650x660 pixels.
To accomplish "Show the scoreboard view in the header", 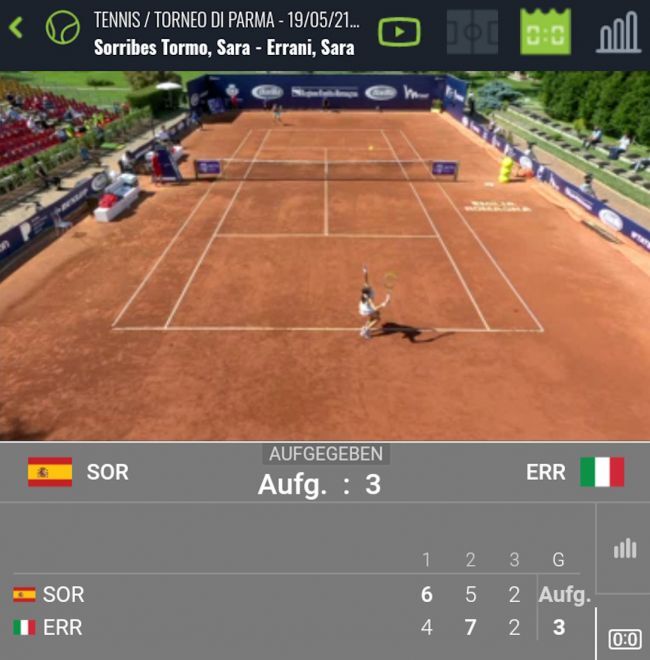I will click(545, 32).
